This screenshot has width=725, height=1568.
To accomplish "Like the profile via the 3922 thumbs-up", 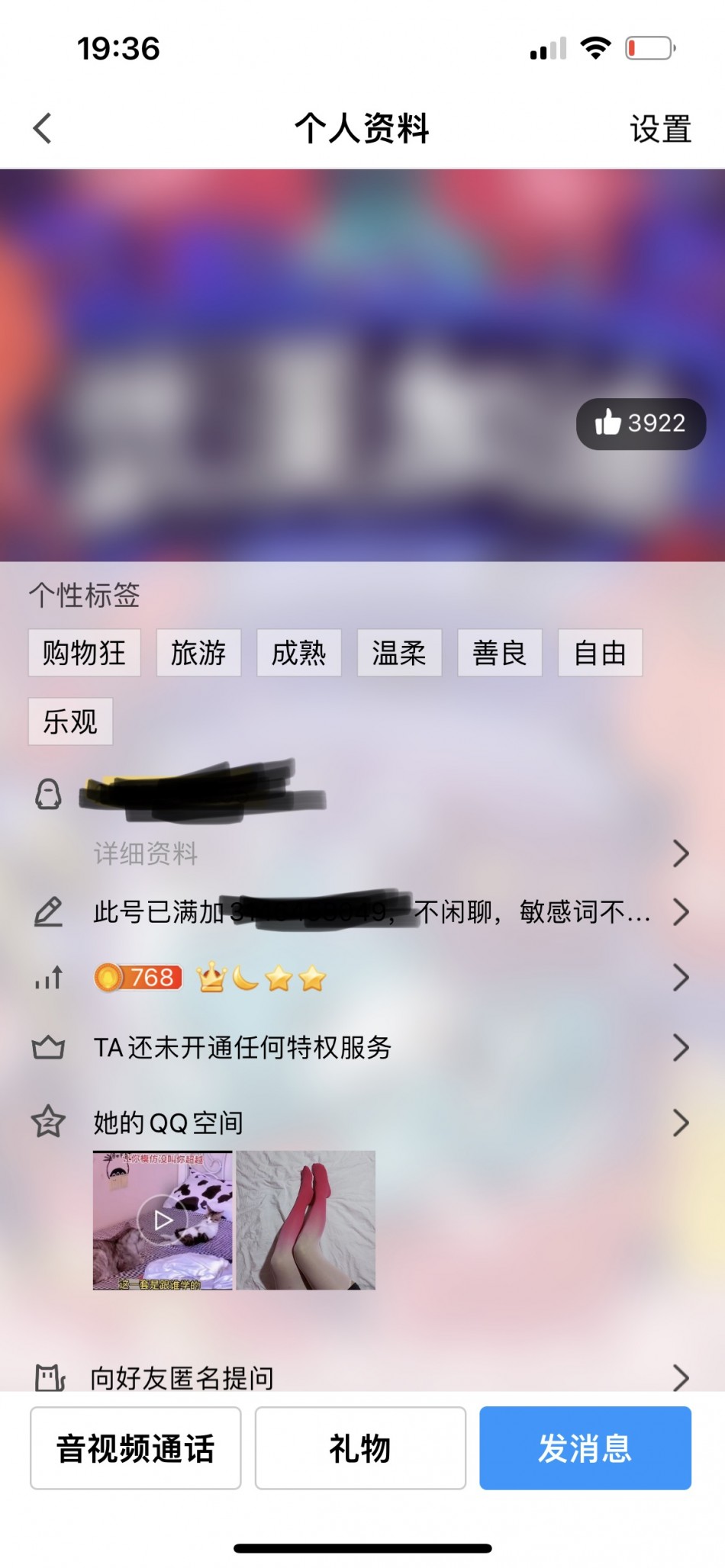I will coord(640,423).
